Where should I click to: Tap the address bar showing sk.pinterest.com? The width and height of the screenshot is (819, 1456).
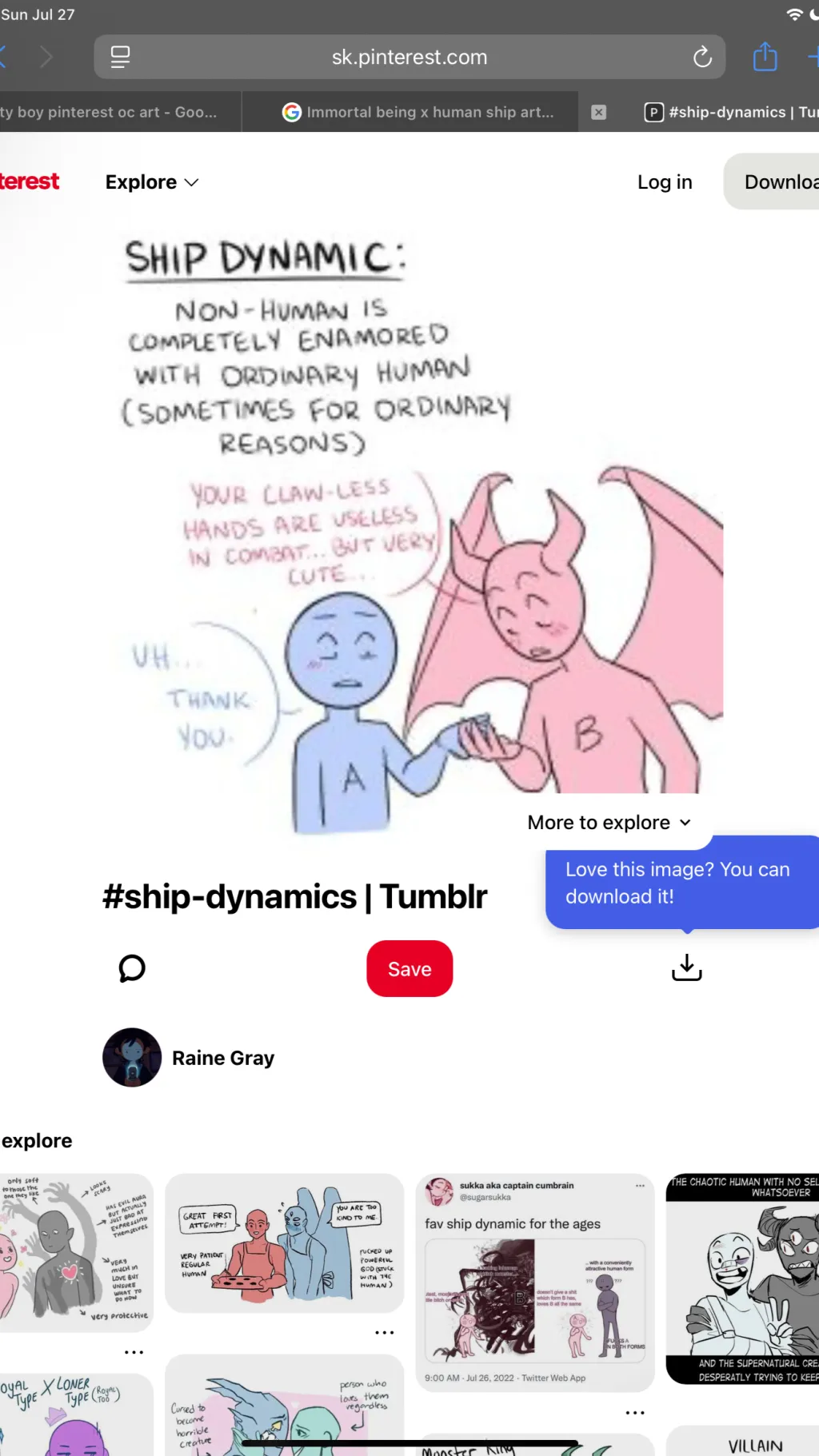tap(409, 58)
